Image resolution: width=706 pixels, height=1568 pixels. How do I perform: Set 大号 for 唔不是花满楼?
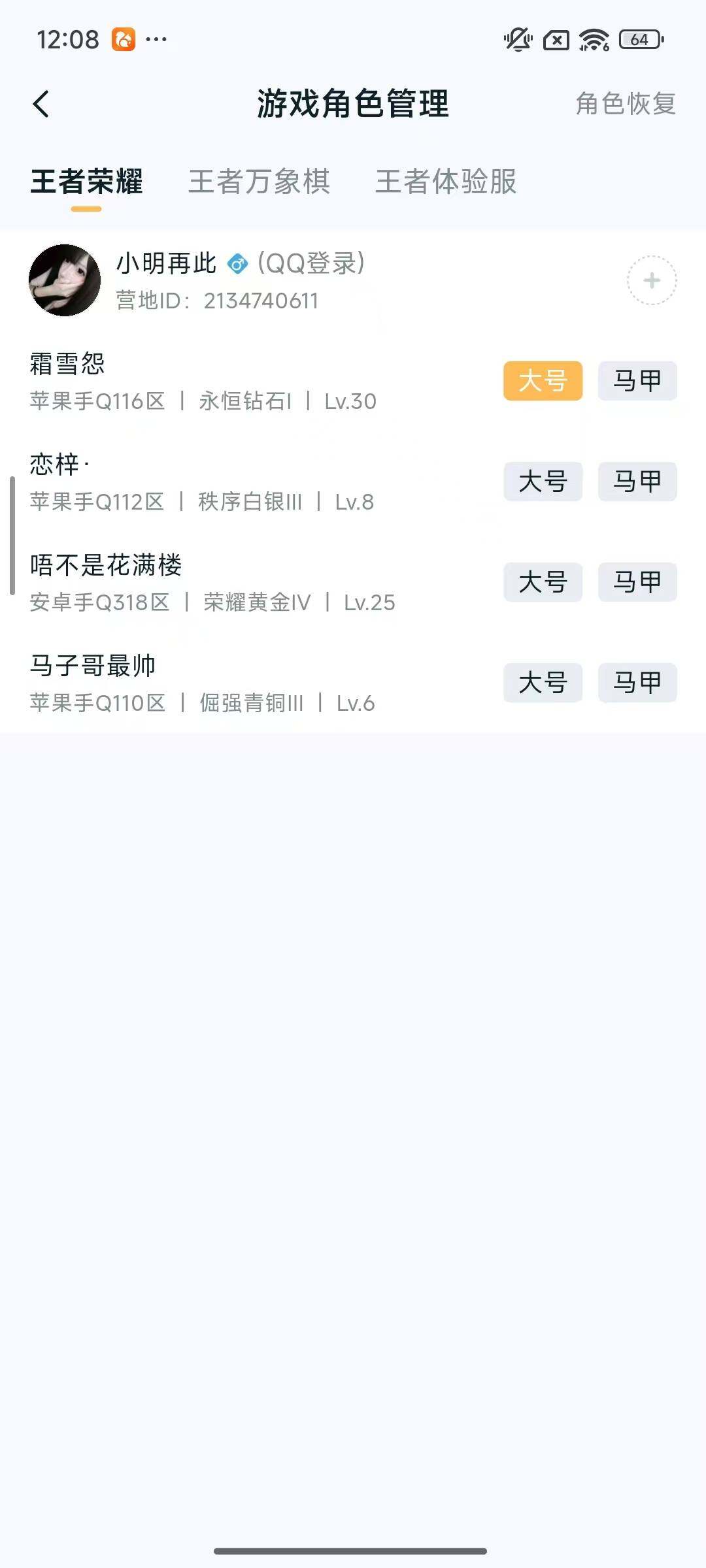point(543,583)
